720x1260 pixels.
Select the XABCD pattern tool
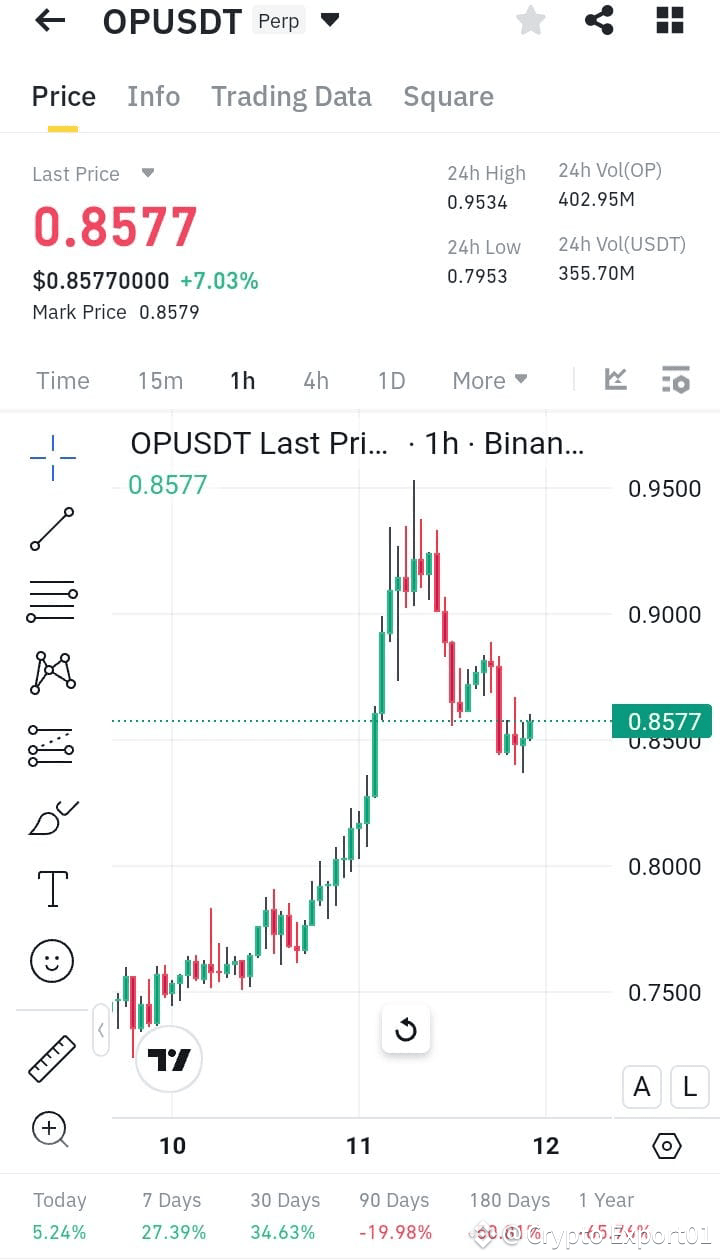point(52,672)
